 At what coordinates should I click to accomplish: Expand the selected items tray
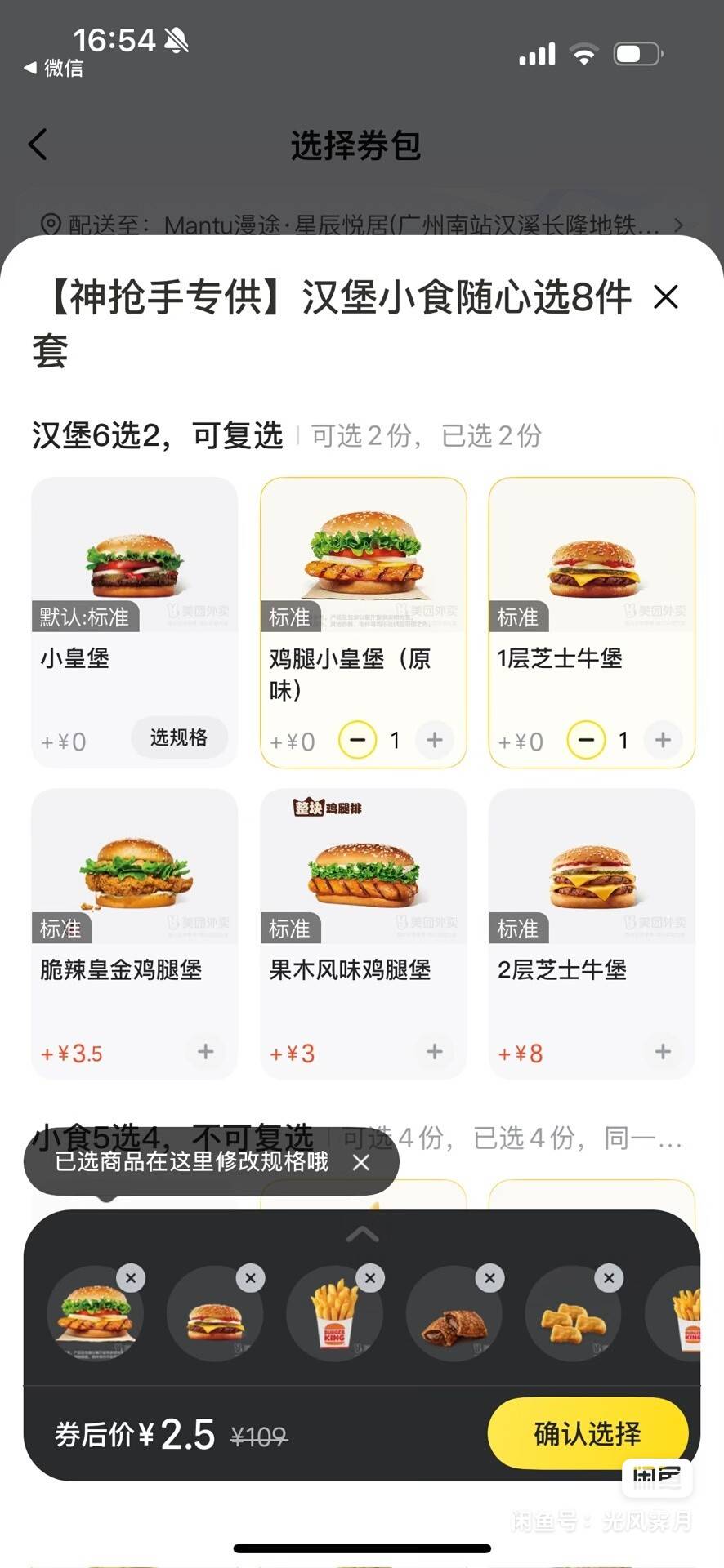362,1234
